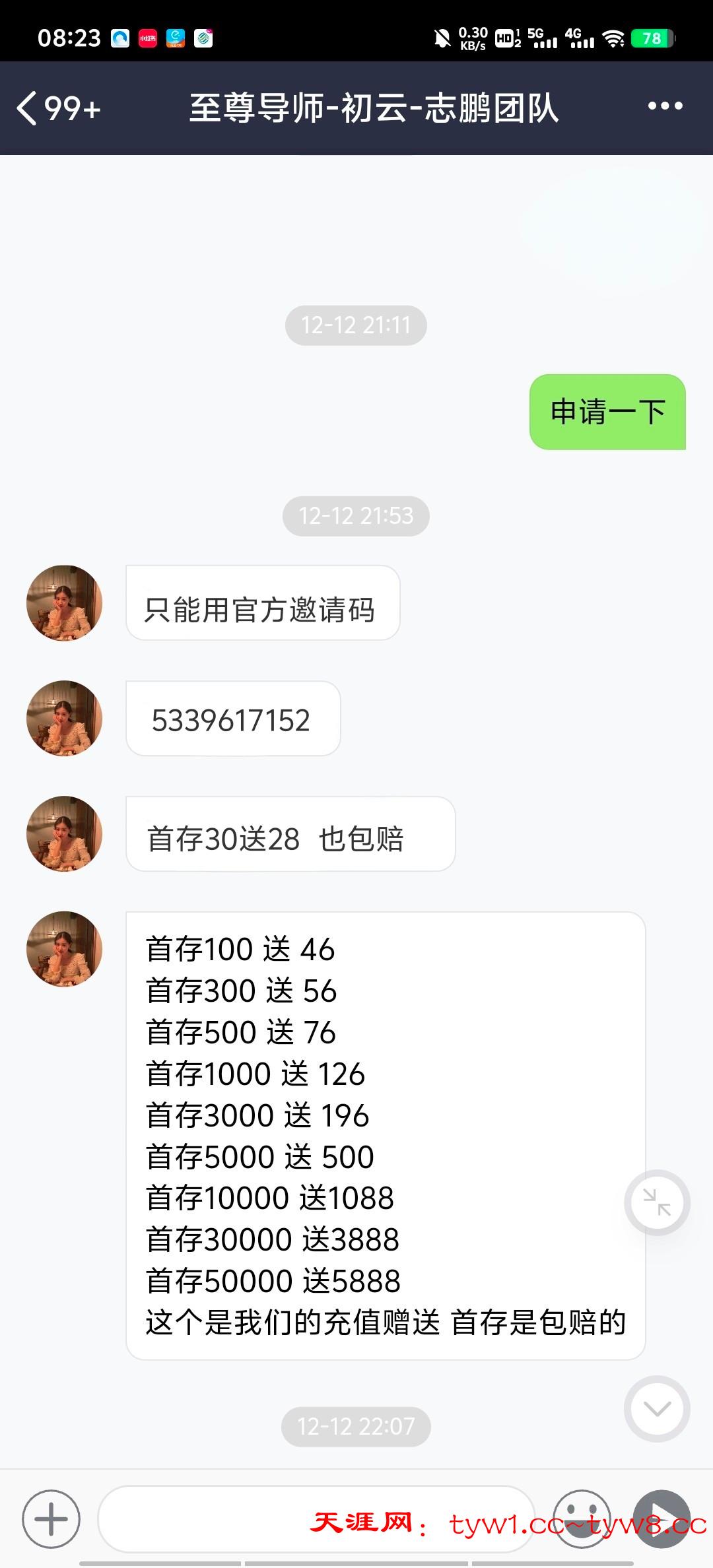Open sender's avatar beside 只能用官方邀请码
The height and width of the screenshot is (1568, 713).
click(x=64, y=603)
